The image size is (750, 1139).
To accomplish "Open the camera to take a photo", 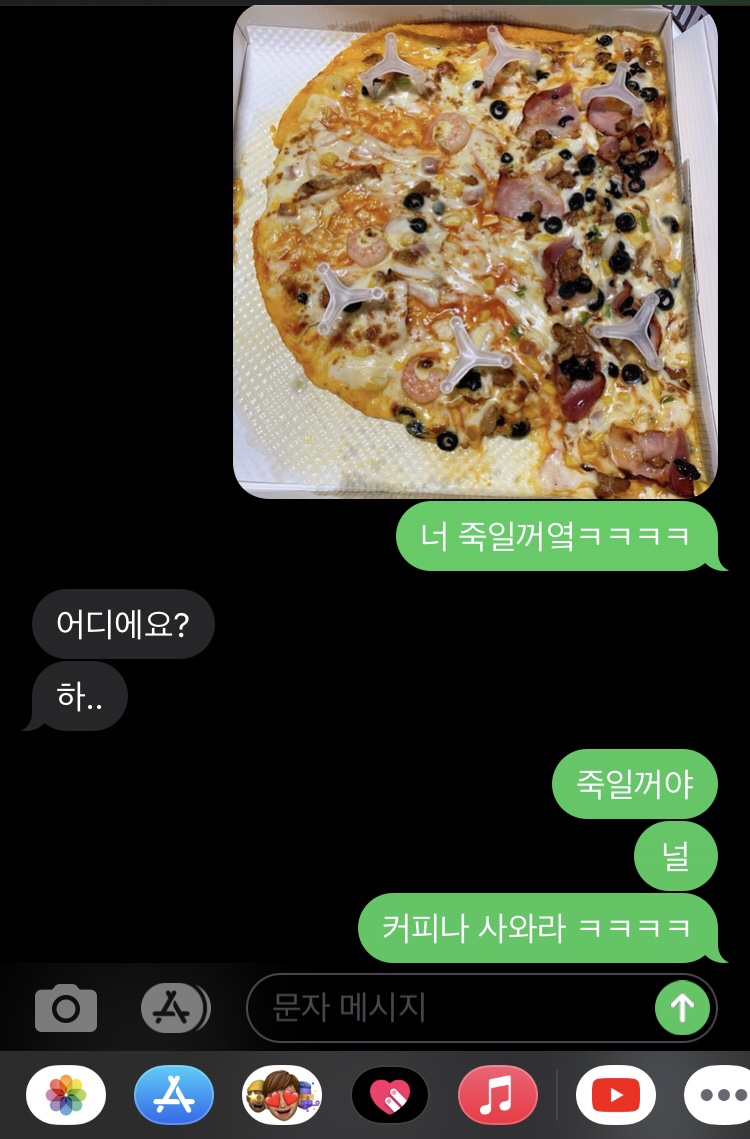I will click(66, 1008).
